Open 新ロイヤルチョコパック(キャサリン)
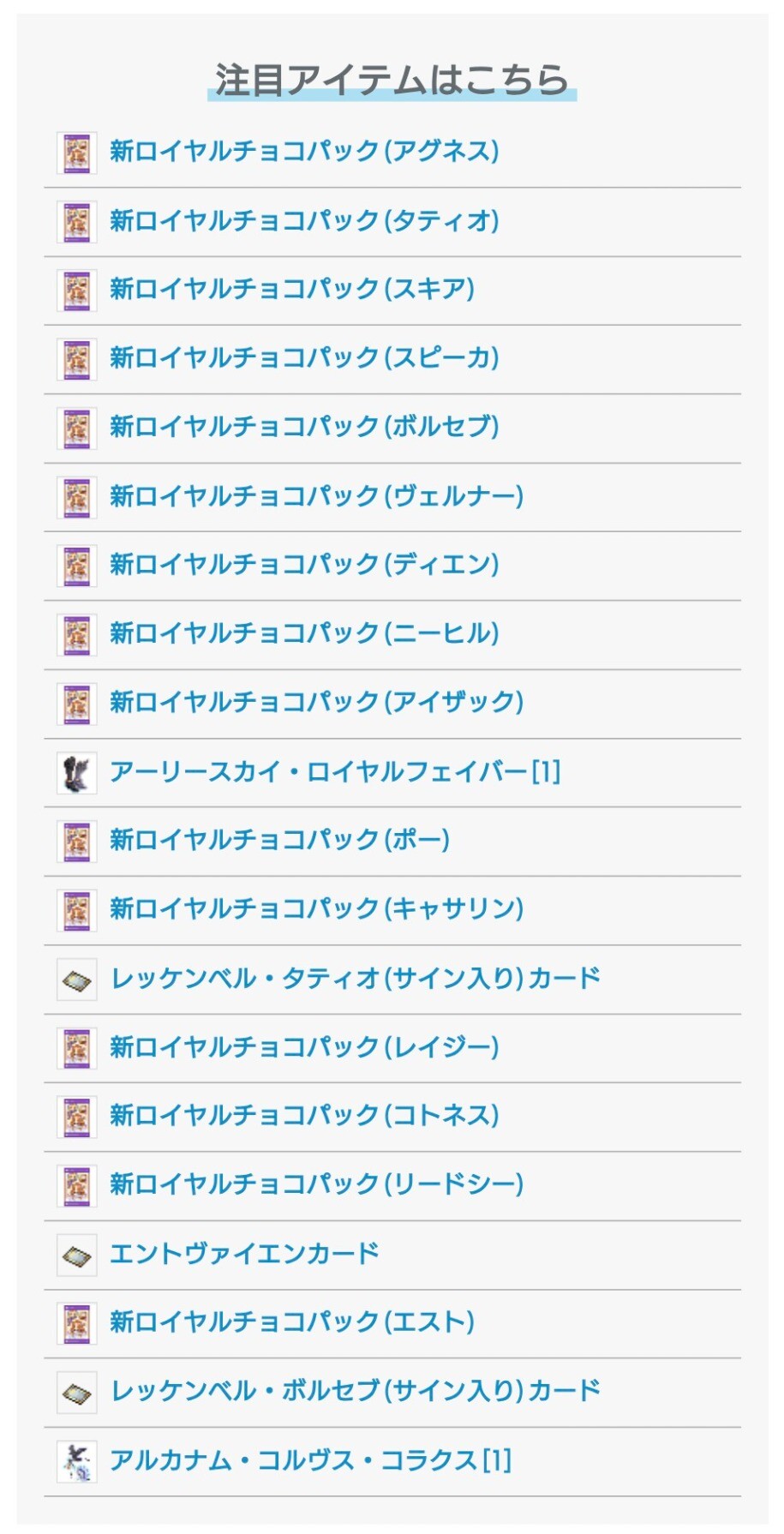Image resolution: width=784 pixels, height=1534 pixels. click(x=315, y=909)
